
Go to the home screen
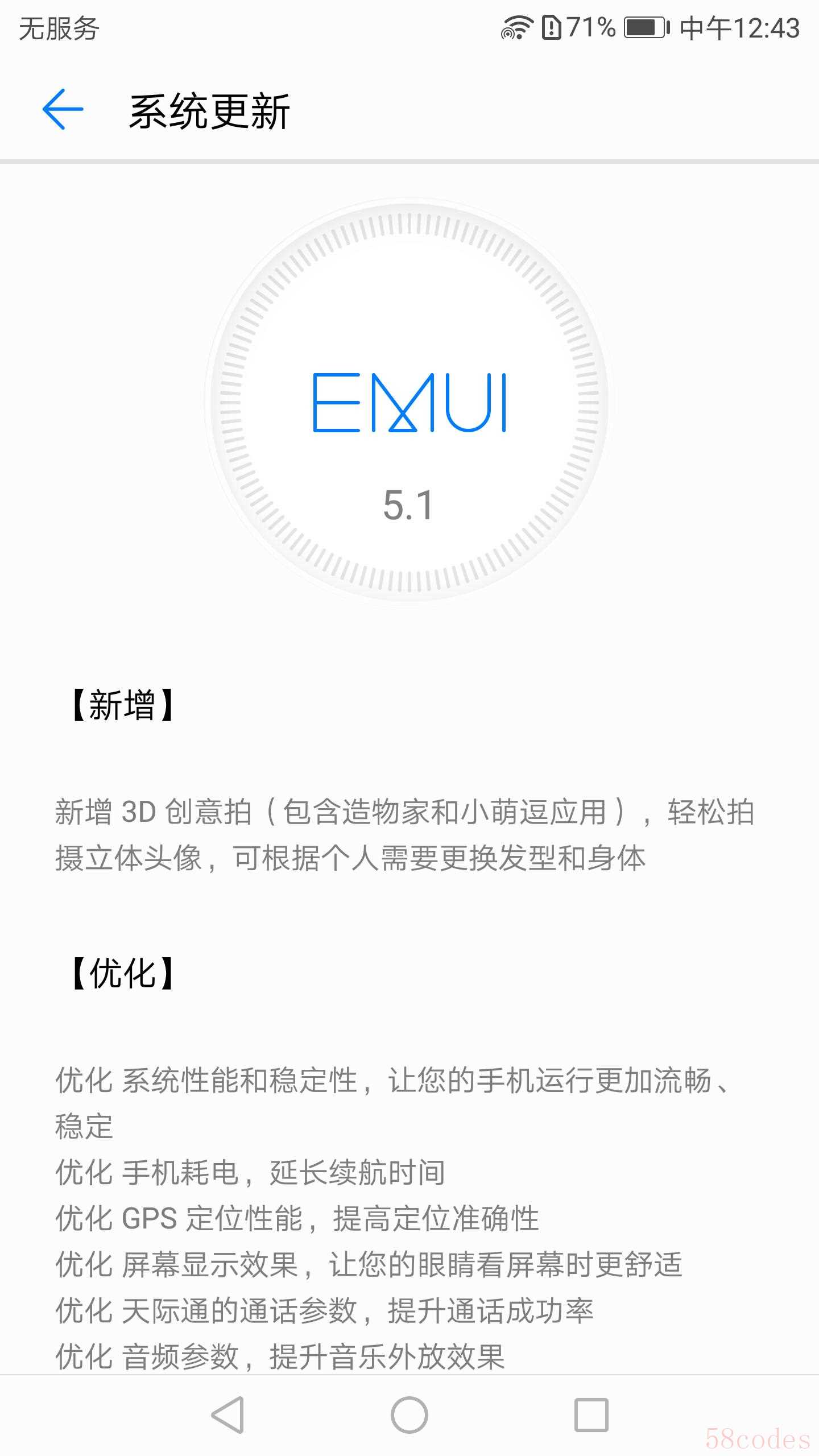click(x=409, y=1415)
